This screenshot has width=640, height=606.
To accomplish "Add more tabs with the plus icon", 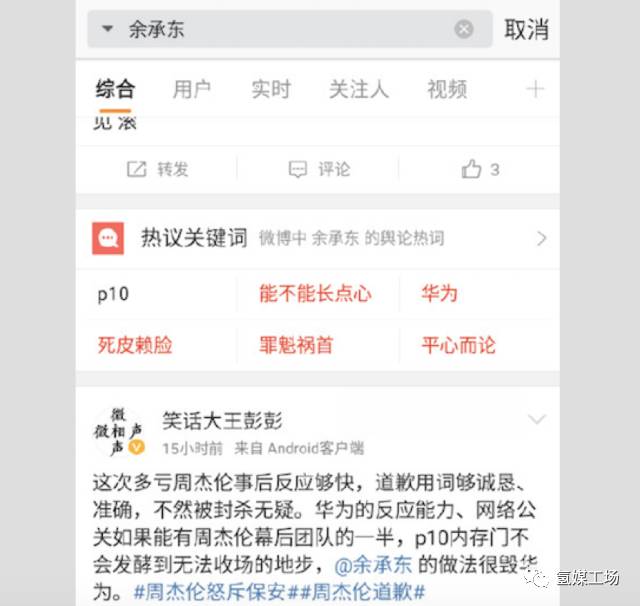I will point(536,89).
